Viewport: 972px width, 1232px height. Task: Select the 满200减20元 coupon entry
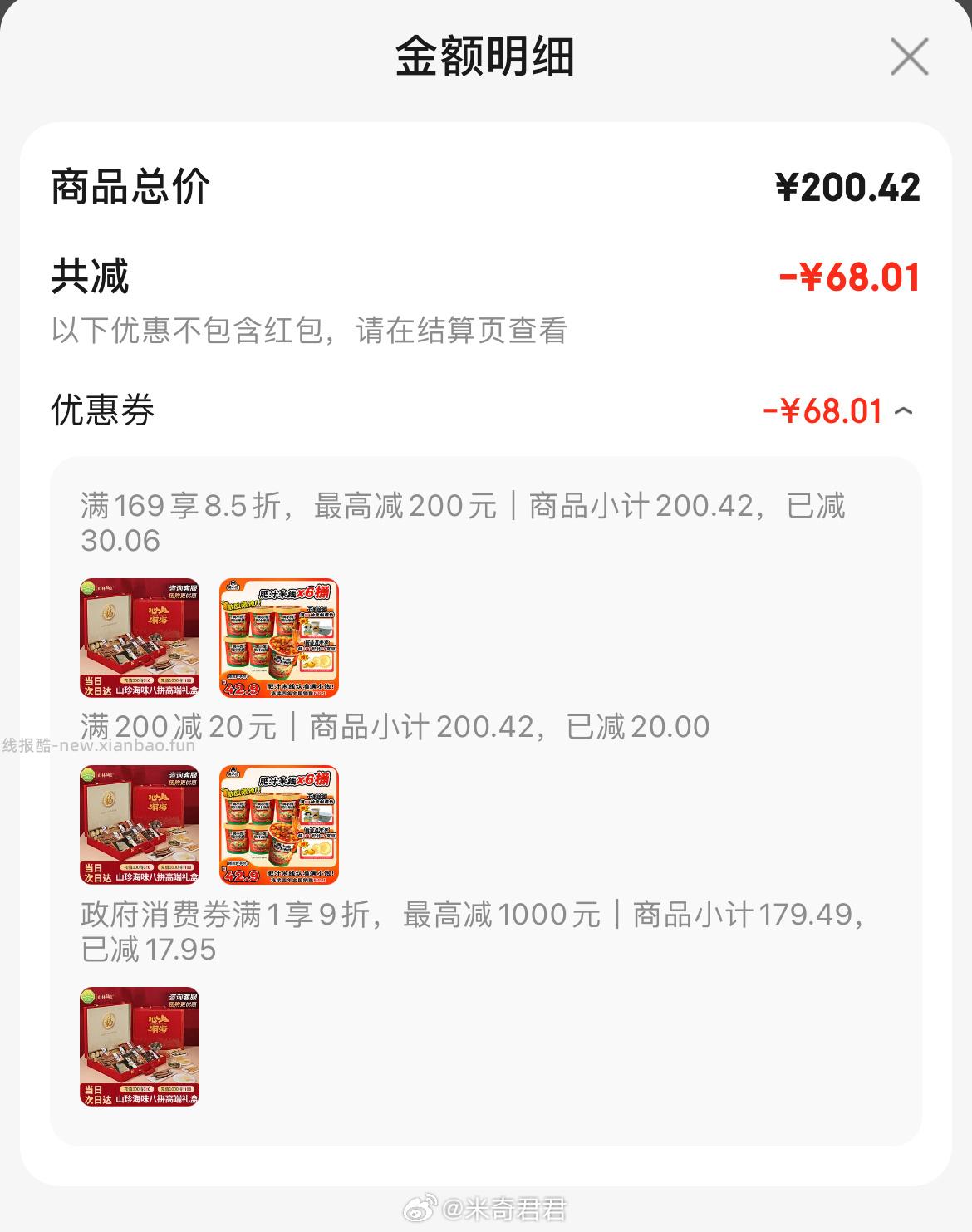tap(395, 727)
